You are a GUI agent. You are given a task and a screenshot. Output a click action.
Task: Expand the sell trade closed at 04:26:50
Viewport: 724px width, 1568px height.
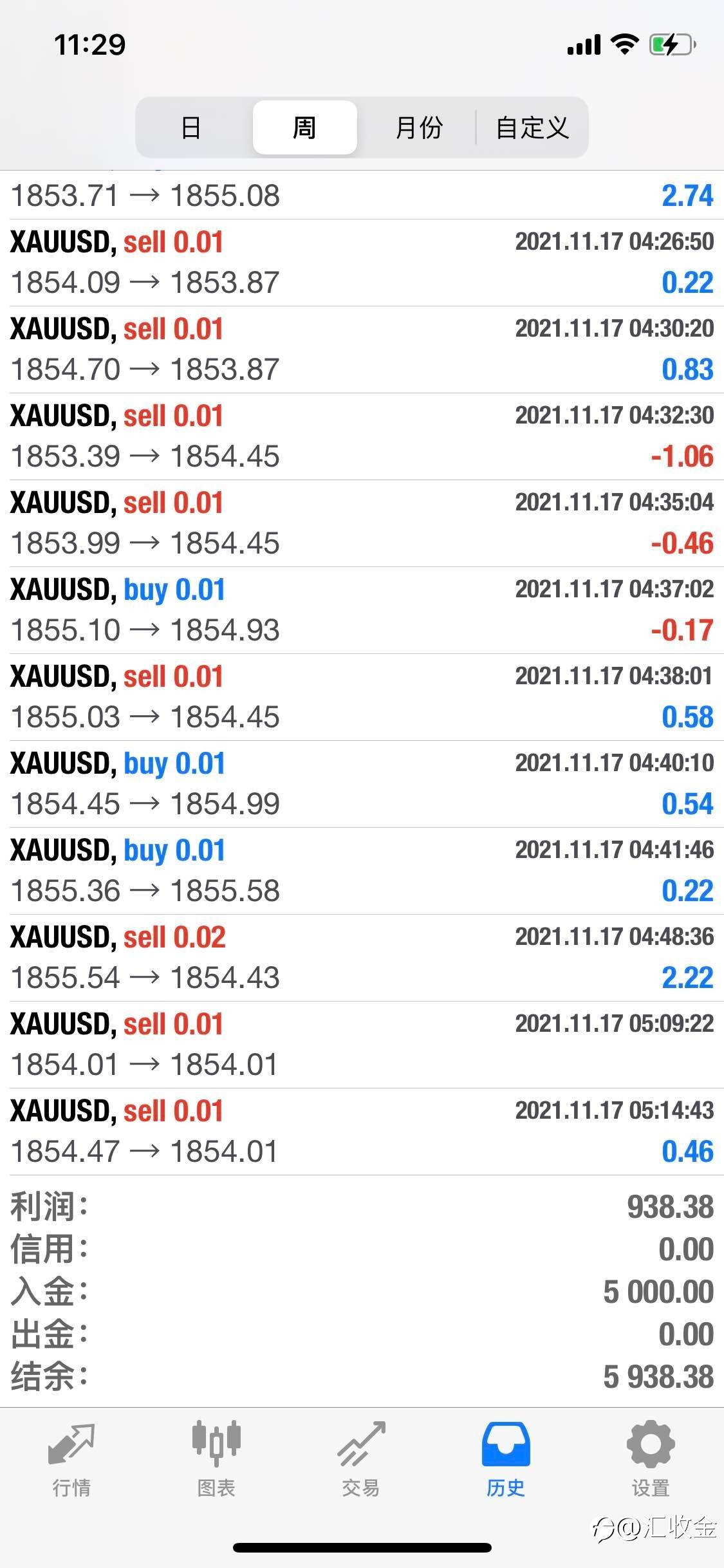click(362, 263)
